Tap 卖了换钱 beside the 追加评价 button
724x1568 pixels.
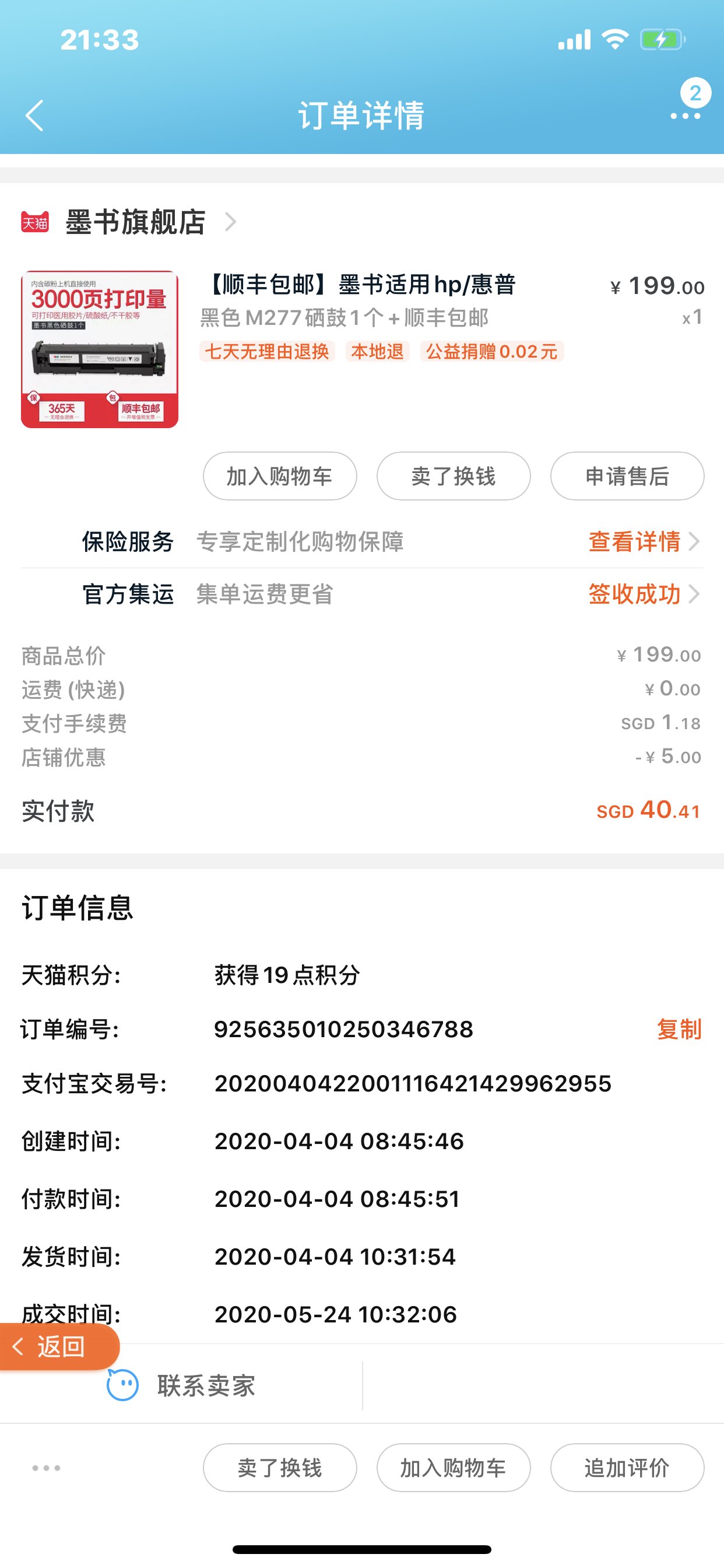[280, 1468]
